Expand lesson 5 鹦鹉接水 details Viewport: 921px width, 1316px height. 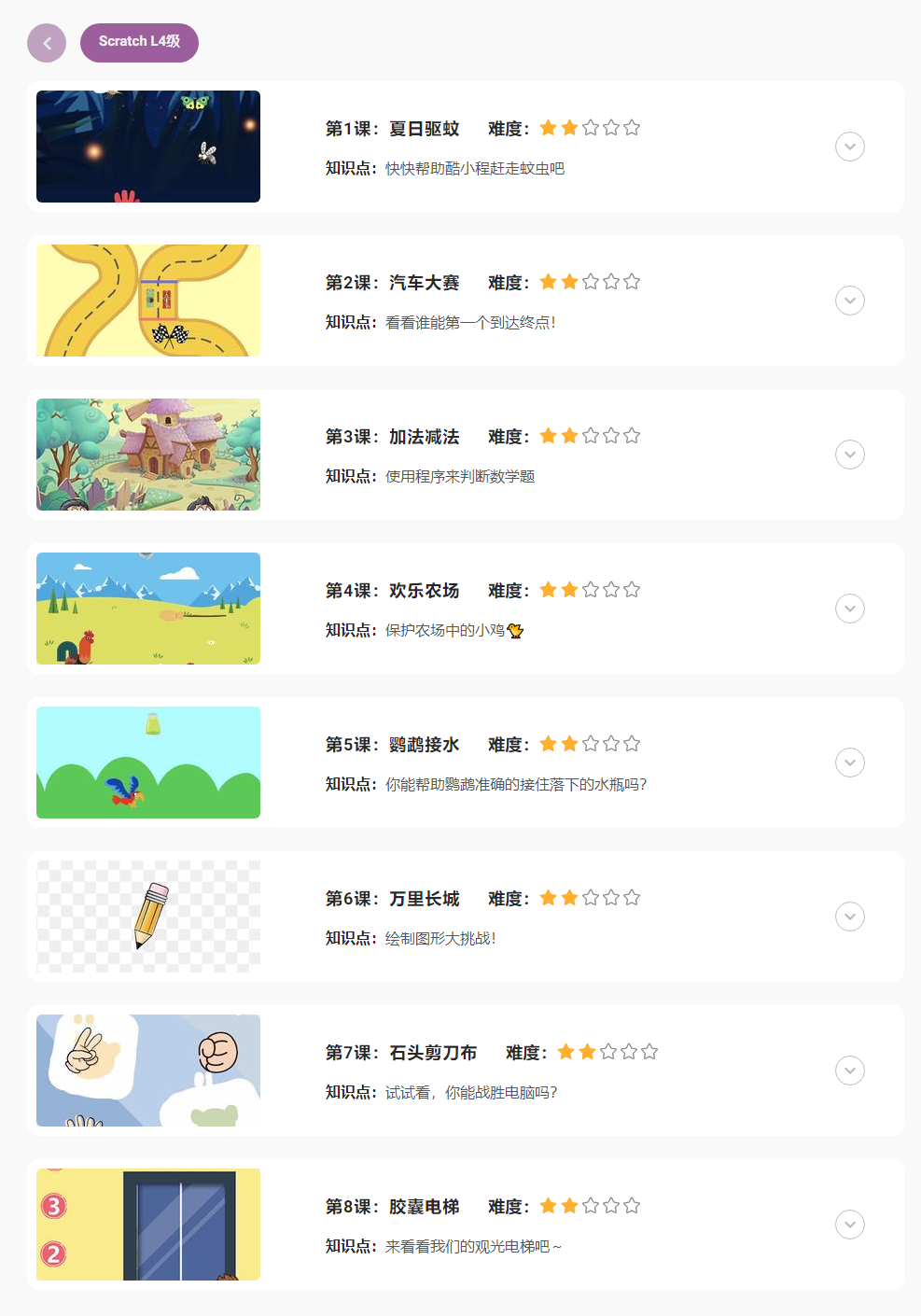pyautogui.click(x=849, y=763)
